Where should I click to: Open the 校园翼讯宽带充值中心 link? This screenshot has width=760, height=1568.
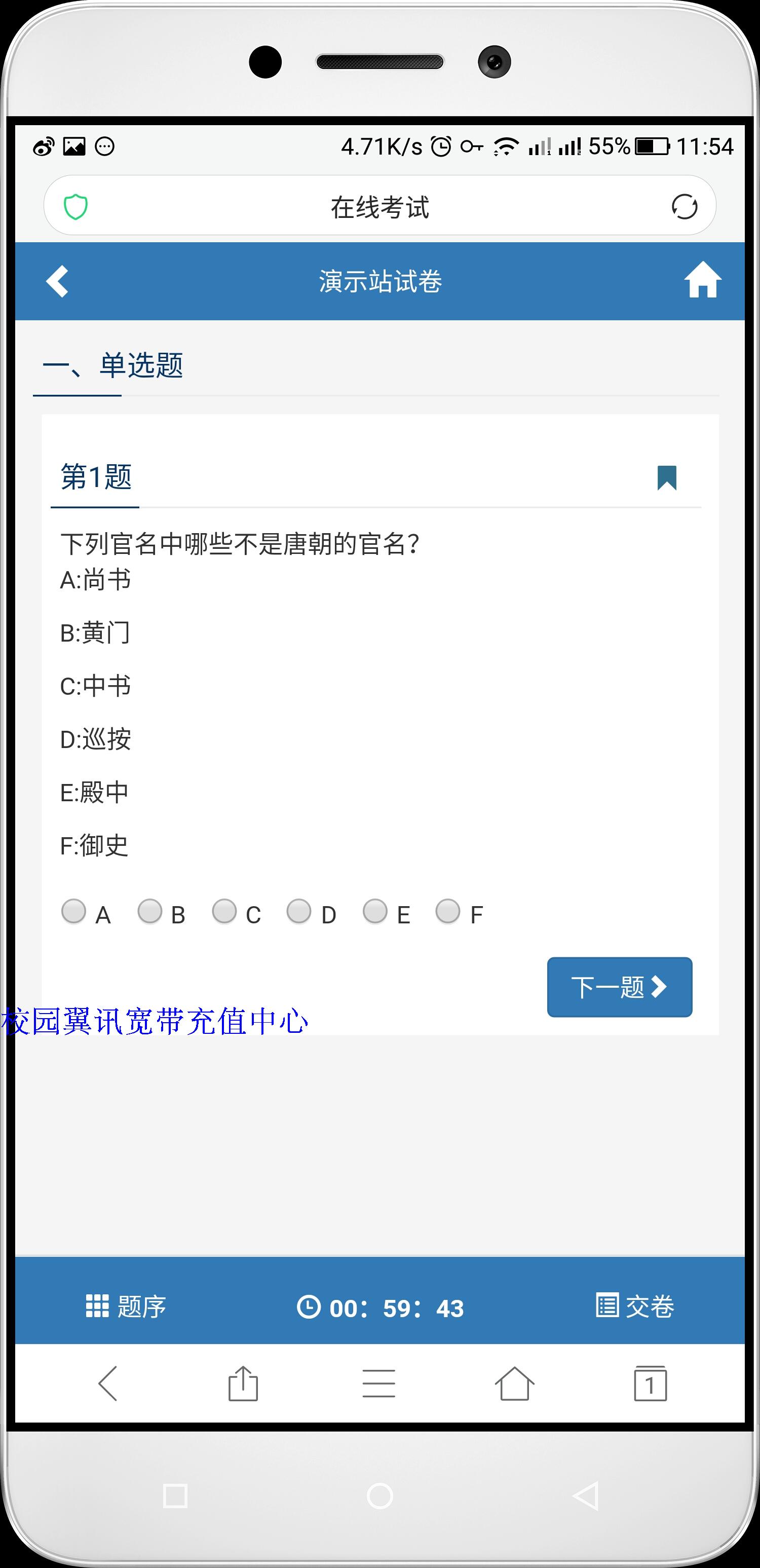pos(155,1021)
